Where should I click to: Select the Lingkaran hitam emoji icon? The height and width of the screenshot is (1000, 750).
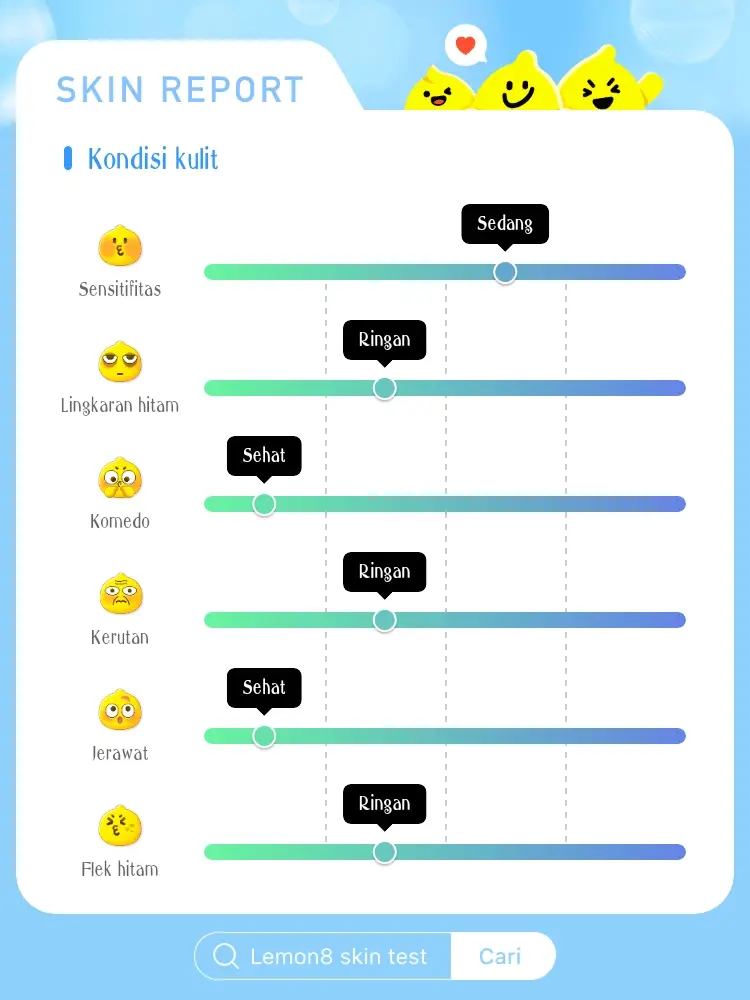coord(120,363)
